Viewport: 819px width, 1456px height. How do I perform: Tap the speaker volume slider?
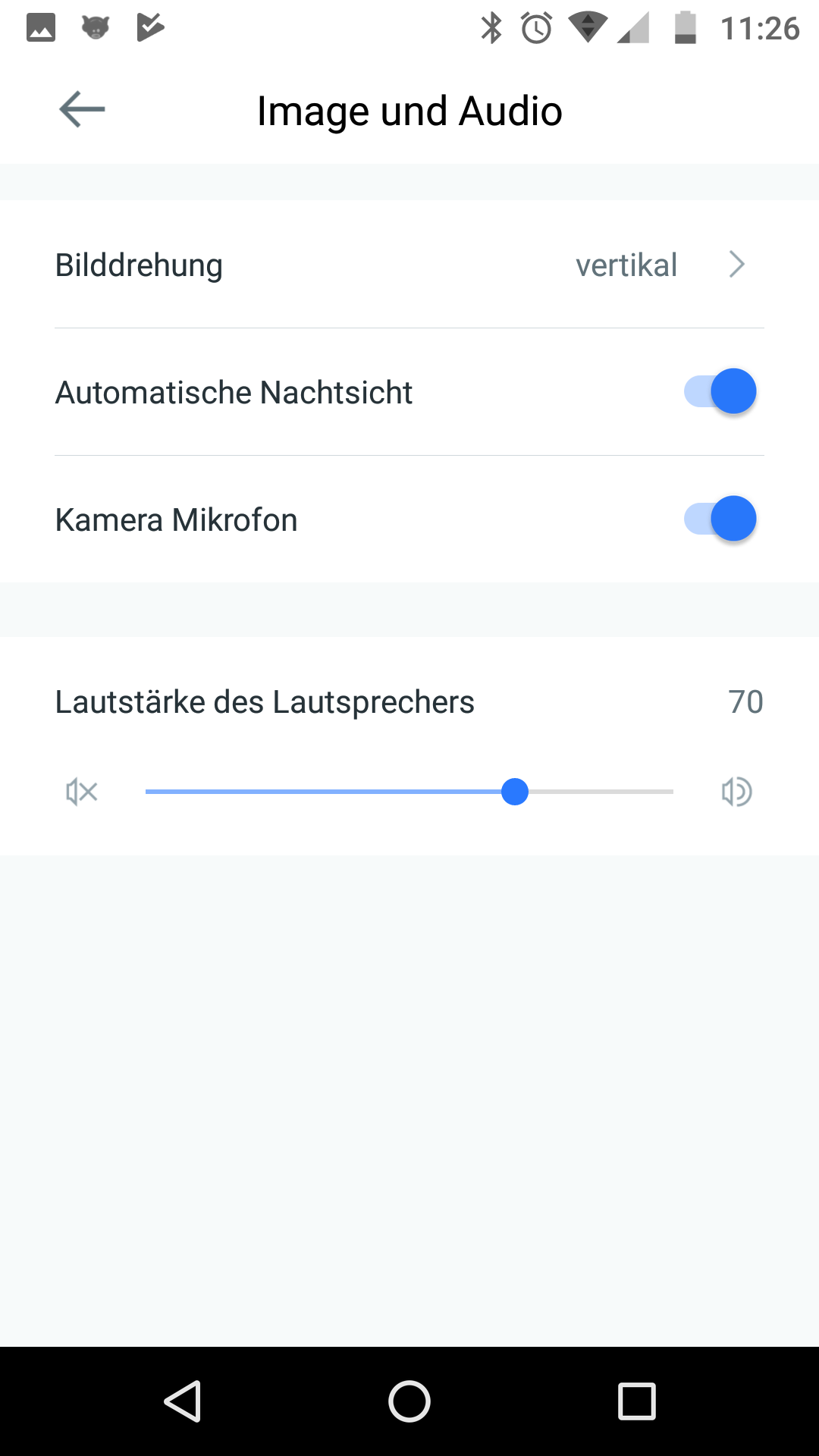409,792
